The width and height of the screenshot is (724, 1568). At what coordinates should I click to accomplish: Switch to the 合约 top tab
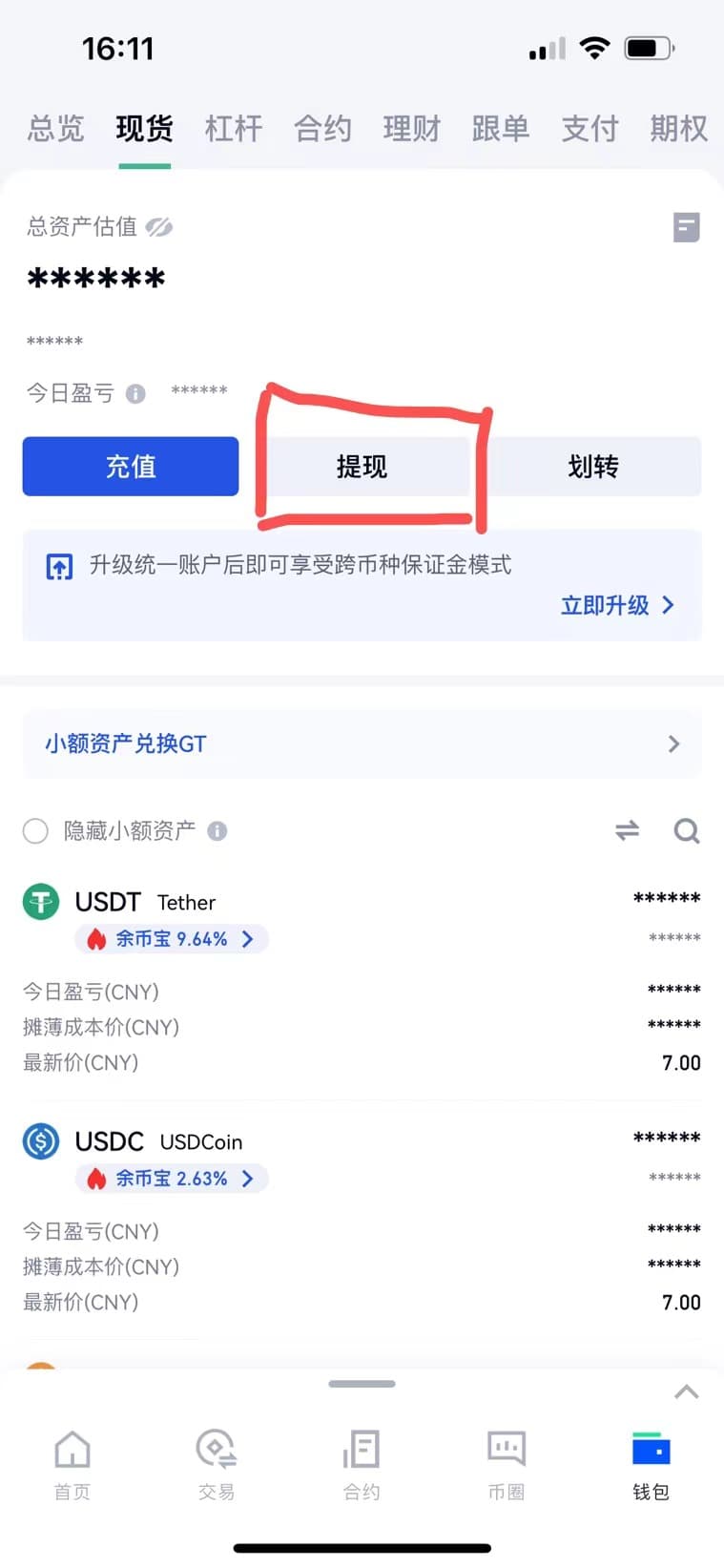click(x=322, y=128)
